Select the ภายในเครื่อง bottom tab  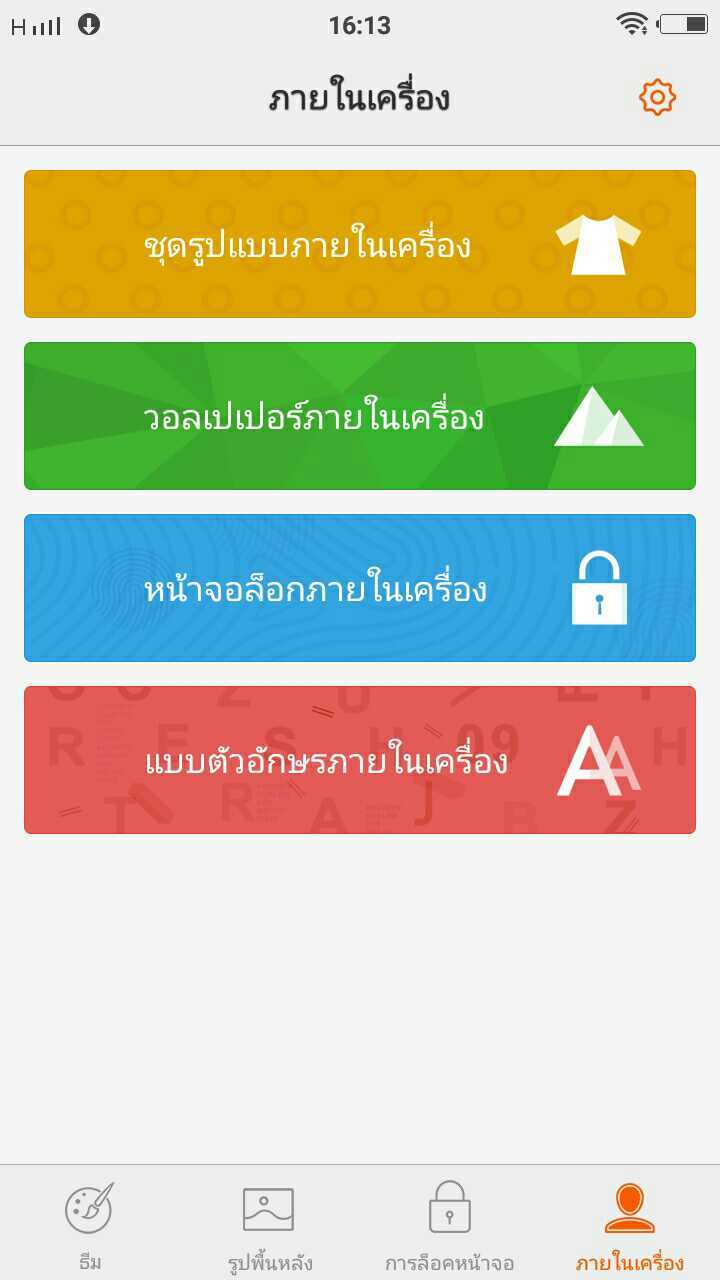click(x=630, y=1223)
